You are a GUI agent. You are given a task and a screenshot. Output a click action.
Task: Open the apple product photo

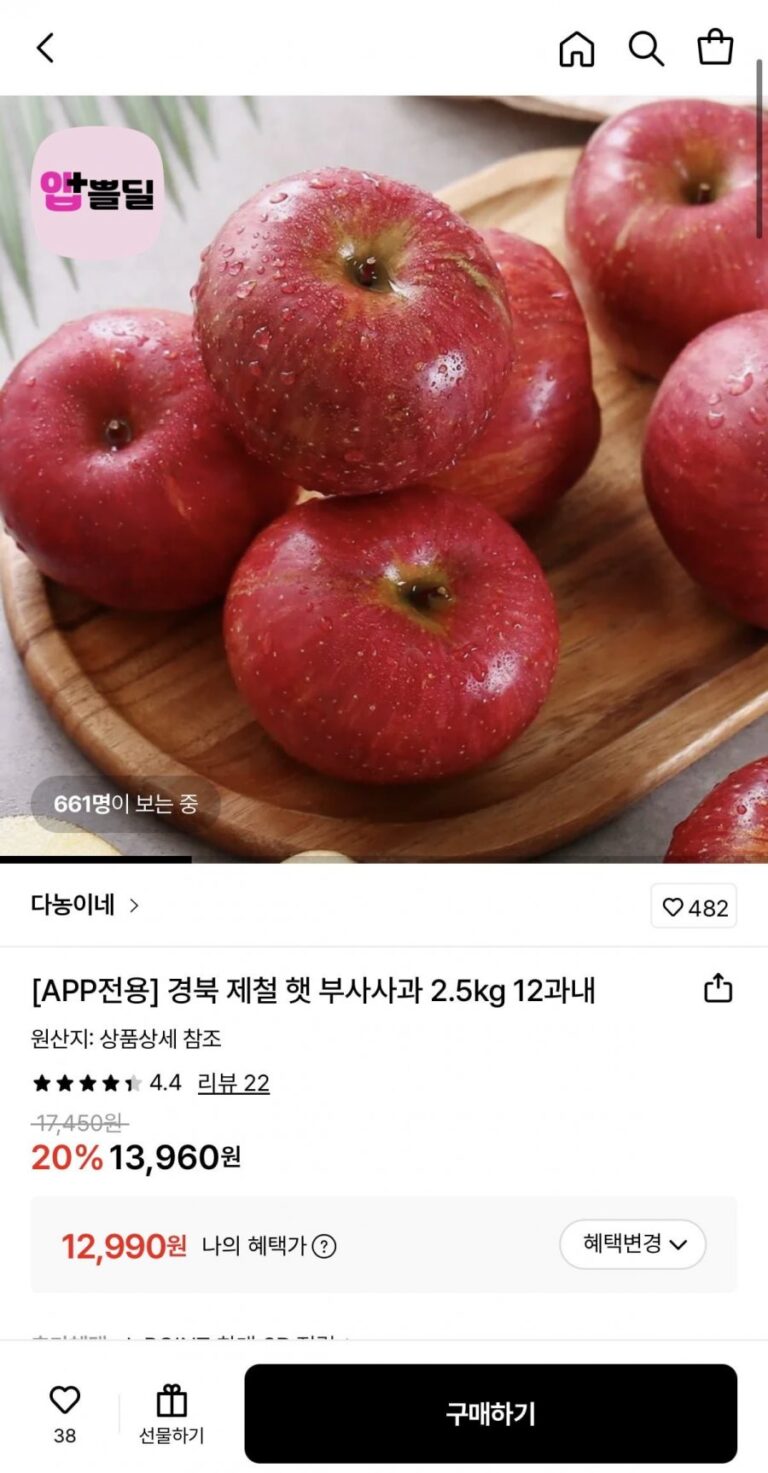coord(384,480)
